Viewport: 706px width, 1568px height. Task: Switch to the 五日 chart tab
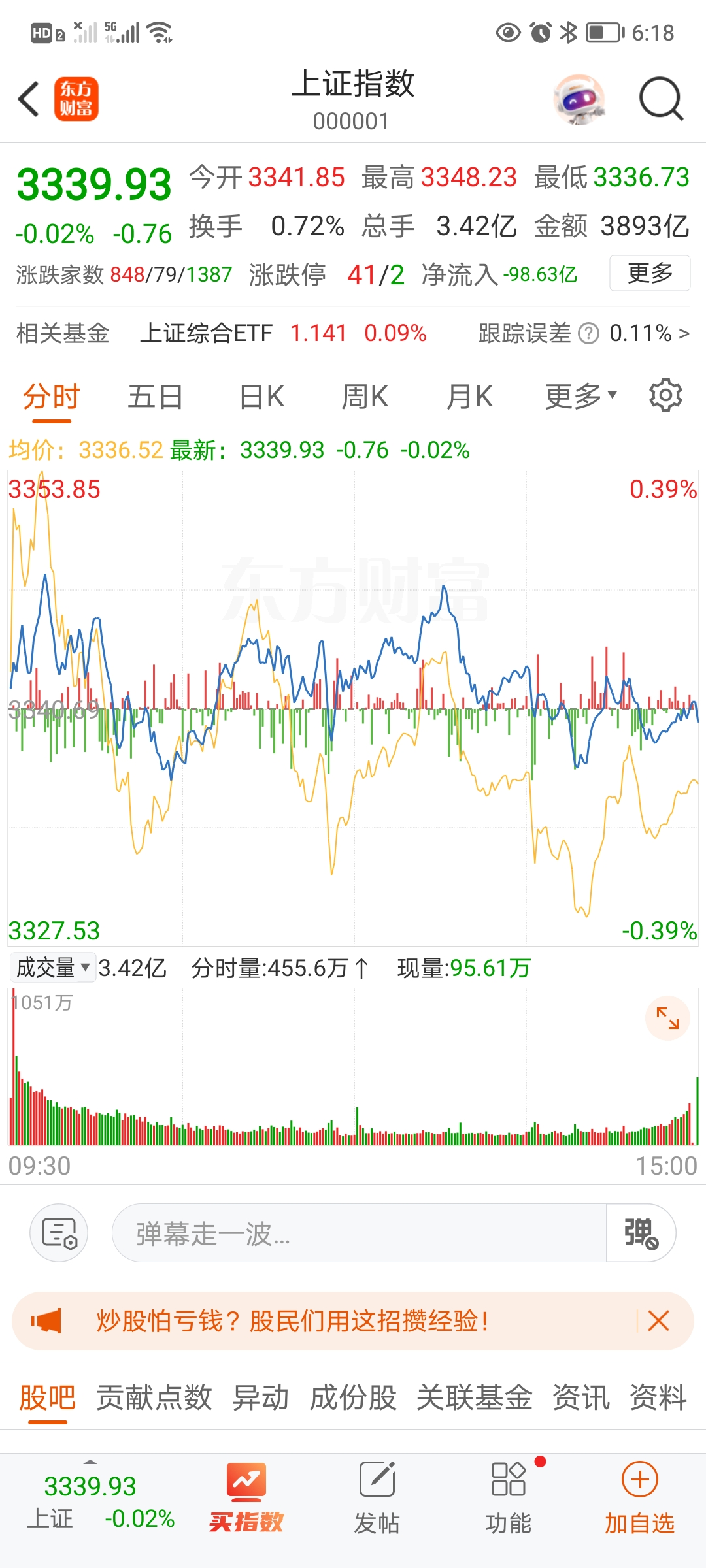coord(155,397)
